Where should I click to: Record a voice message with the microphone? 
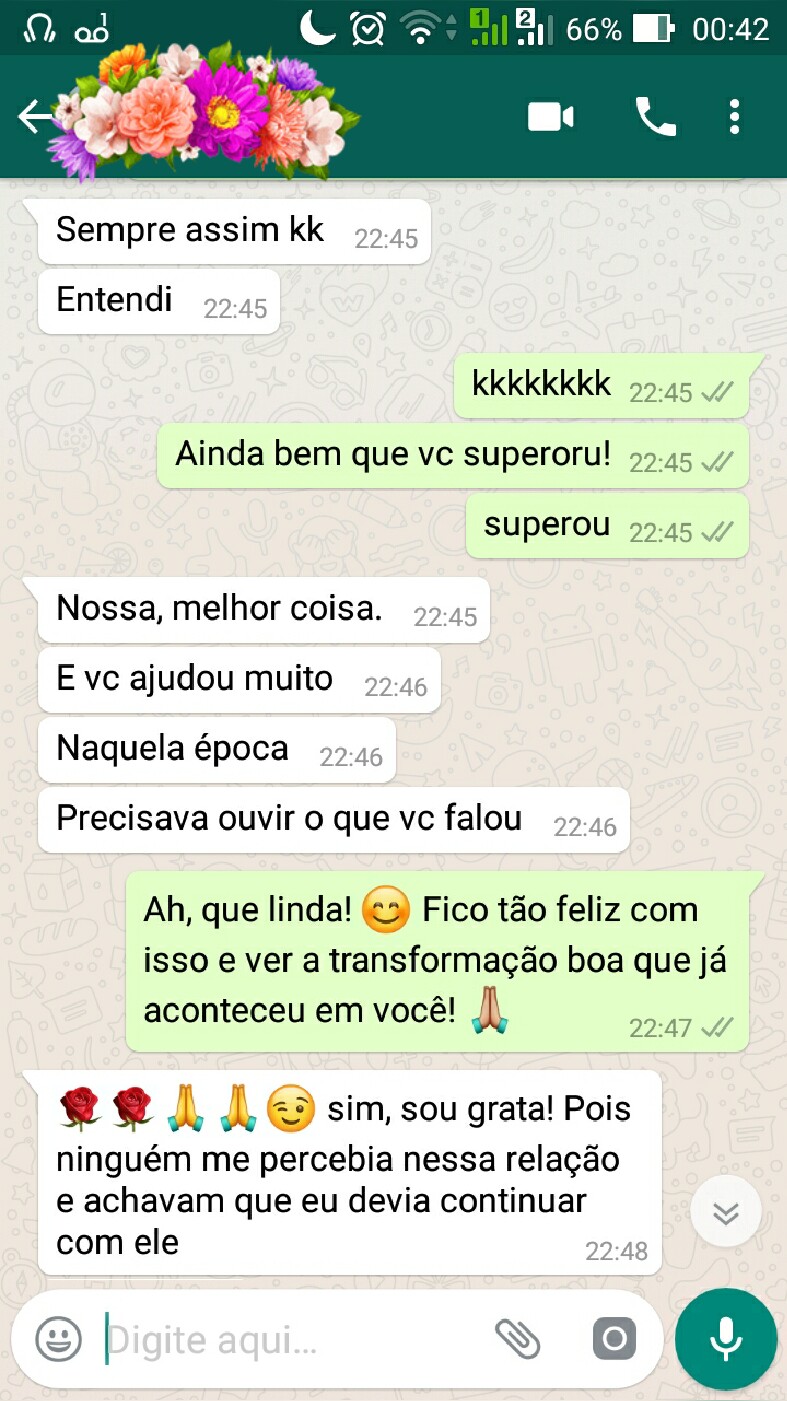coord(724,1338)
